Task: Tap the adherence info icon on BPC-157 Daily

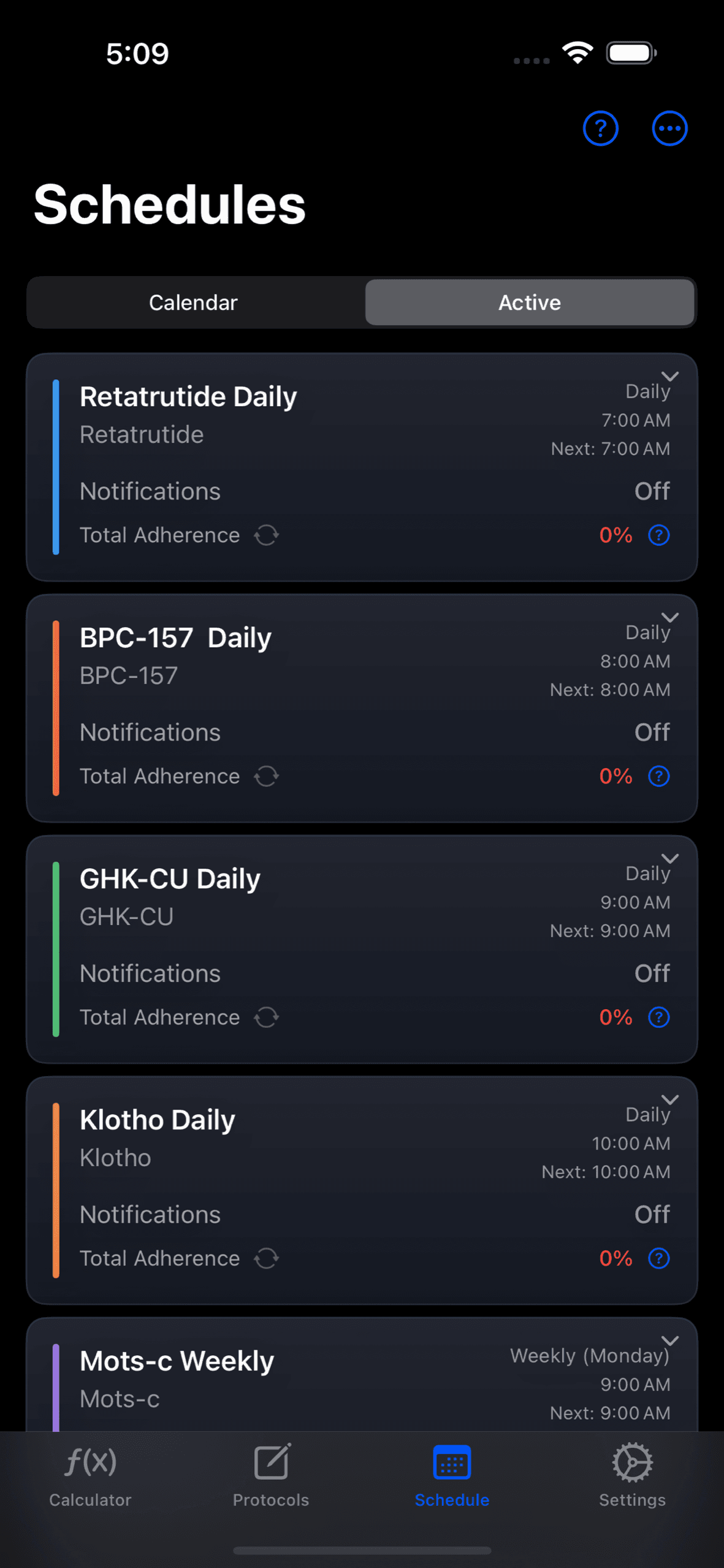Action: click(658, 776)
